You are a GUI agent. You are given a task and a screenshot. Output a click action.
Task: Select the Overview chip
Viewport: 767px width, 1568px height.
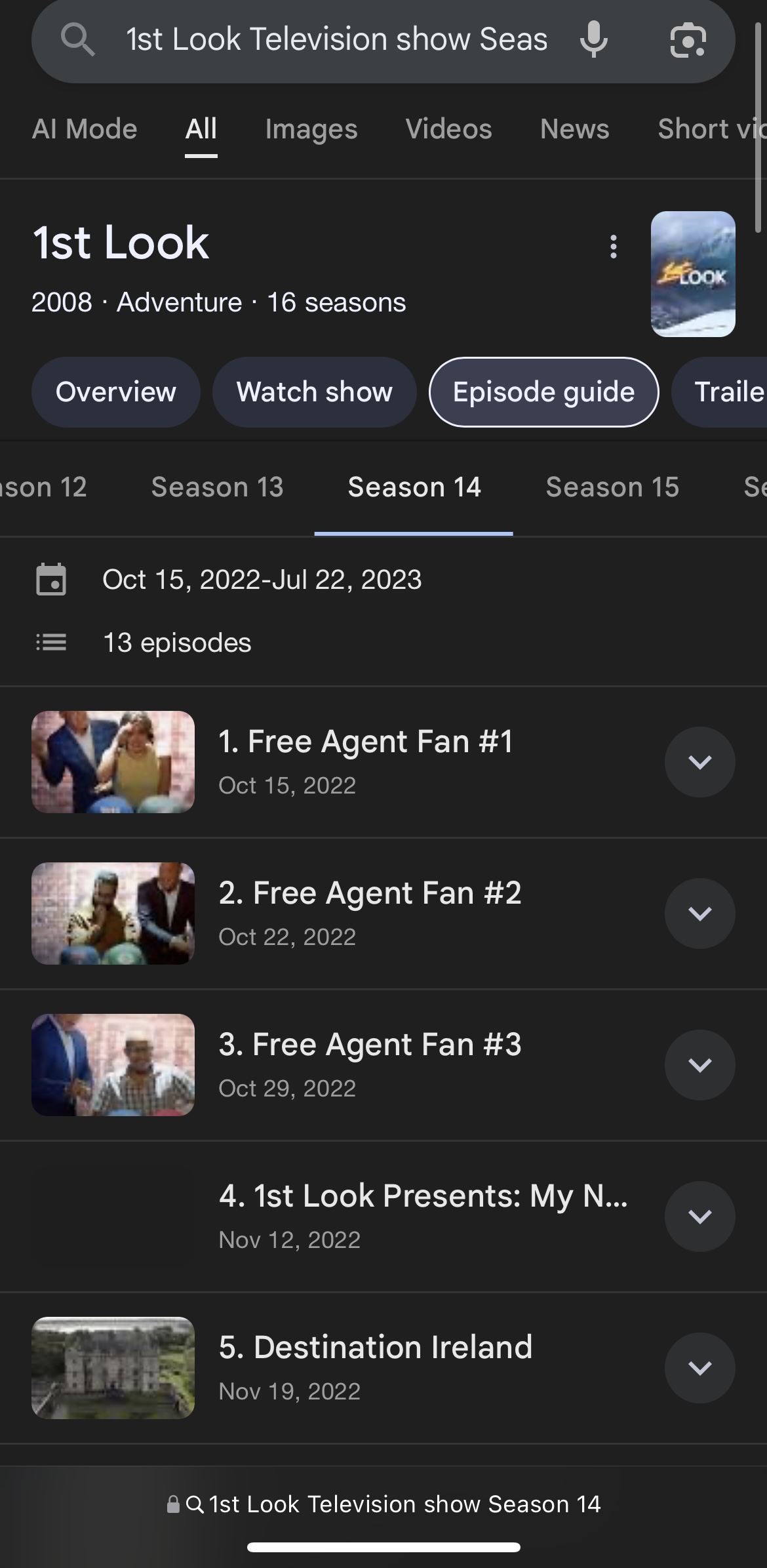115,392
